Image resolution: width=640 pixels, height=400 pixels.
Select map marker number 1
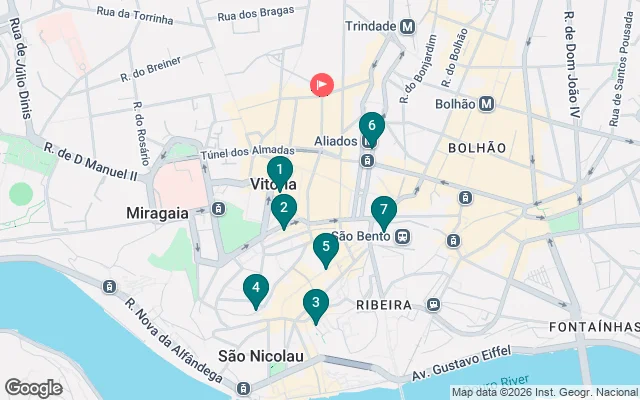point(280,170)
